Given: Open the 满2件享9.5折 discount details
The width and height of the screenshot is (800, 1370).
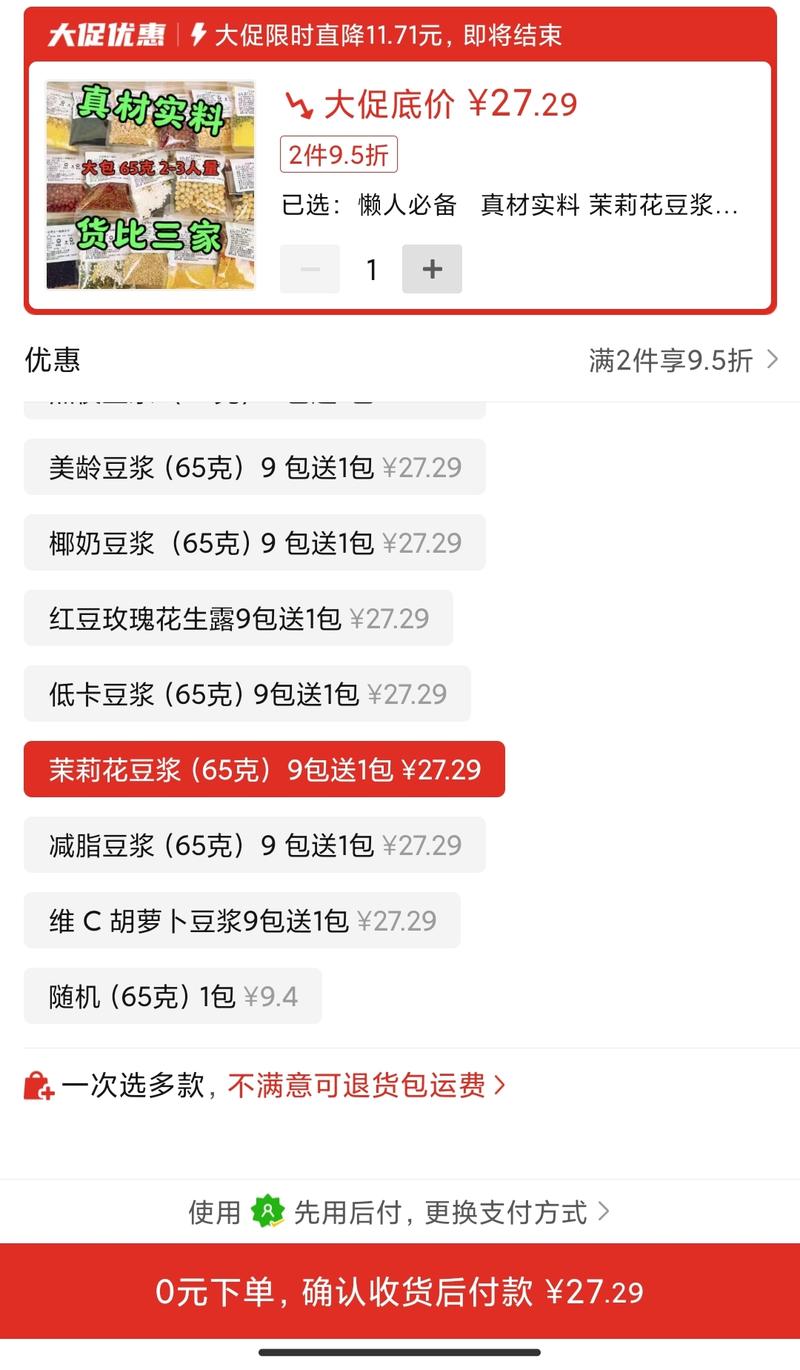Looking at the screenshot, I should [x=683, y=360].
